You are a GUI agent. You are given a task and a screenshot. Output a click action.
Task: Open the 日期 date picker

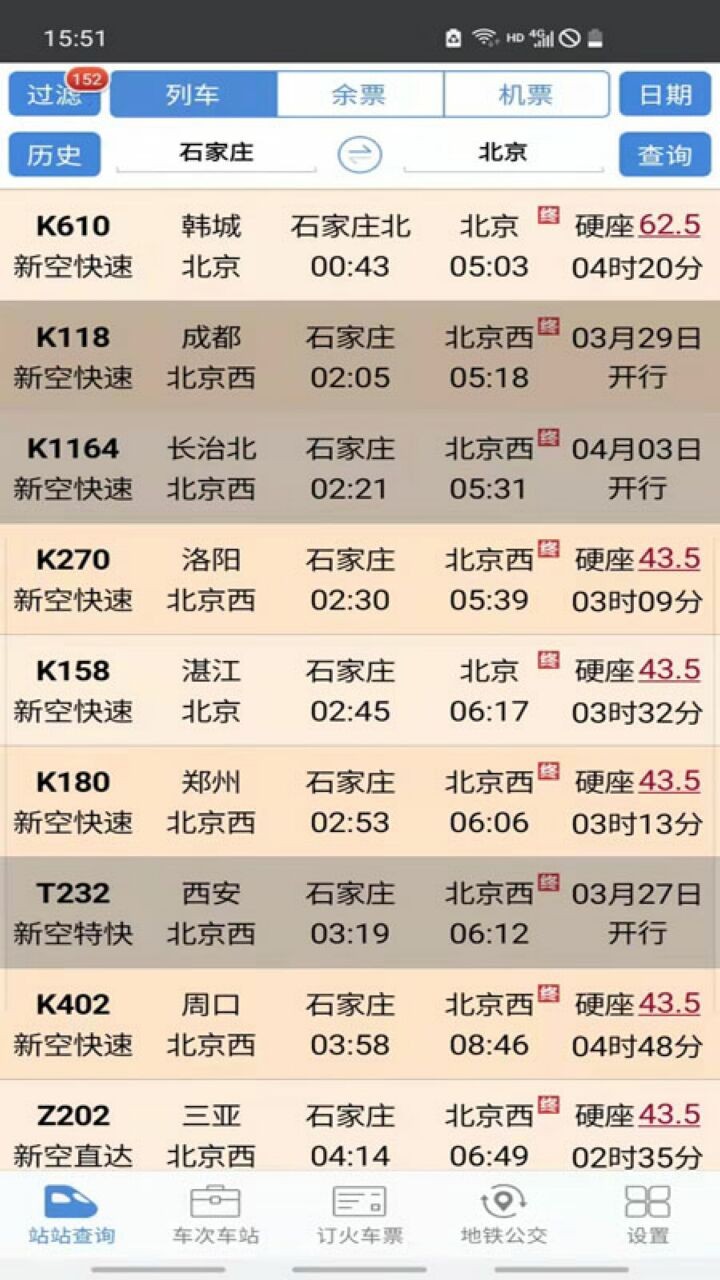pos(665,95)
